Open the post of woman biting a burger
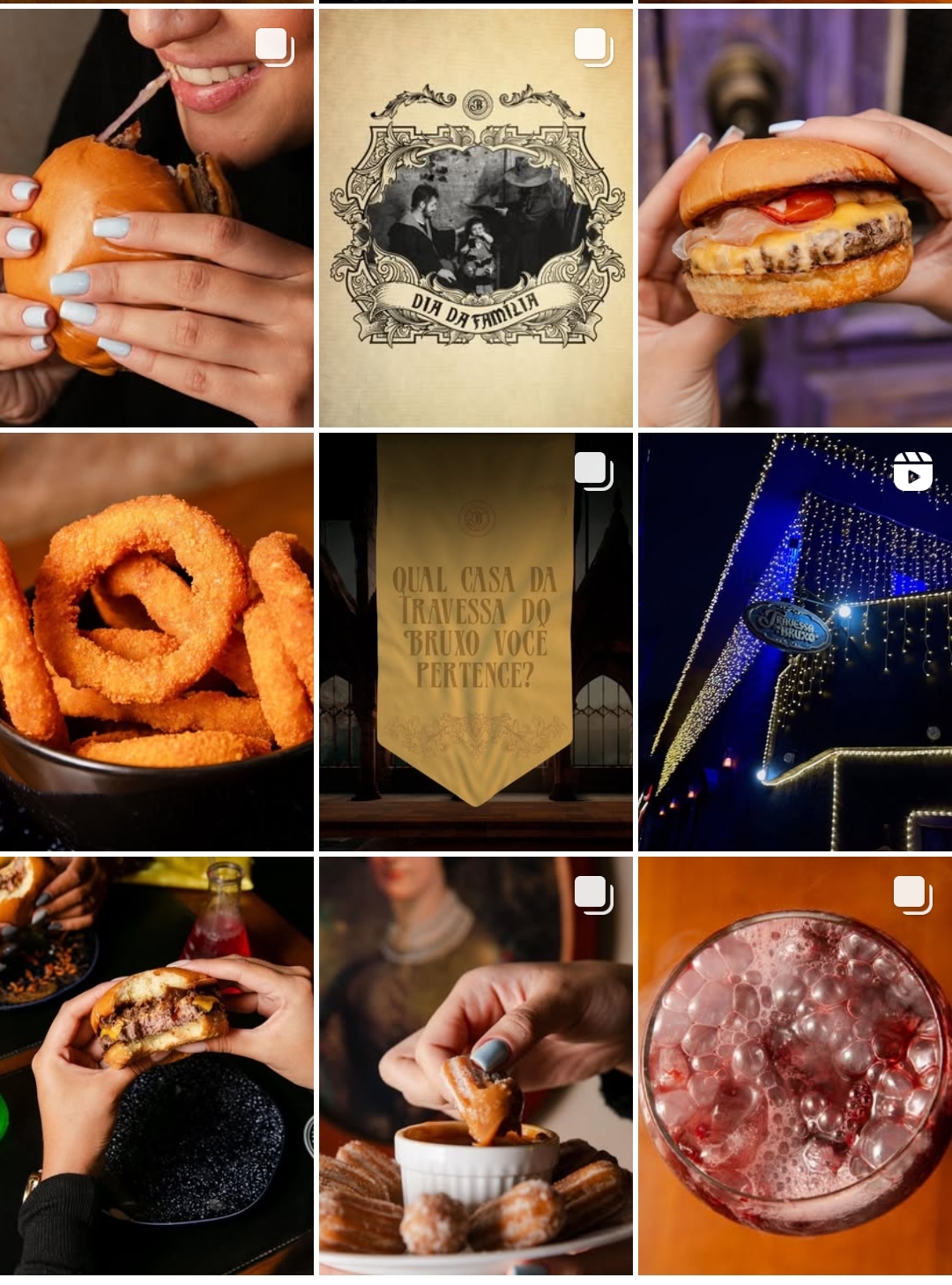The height and width of the screenshot is (1285, 952). (x=156, y=218)
